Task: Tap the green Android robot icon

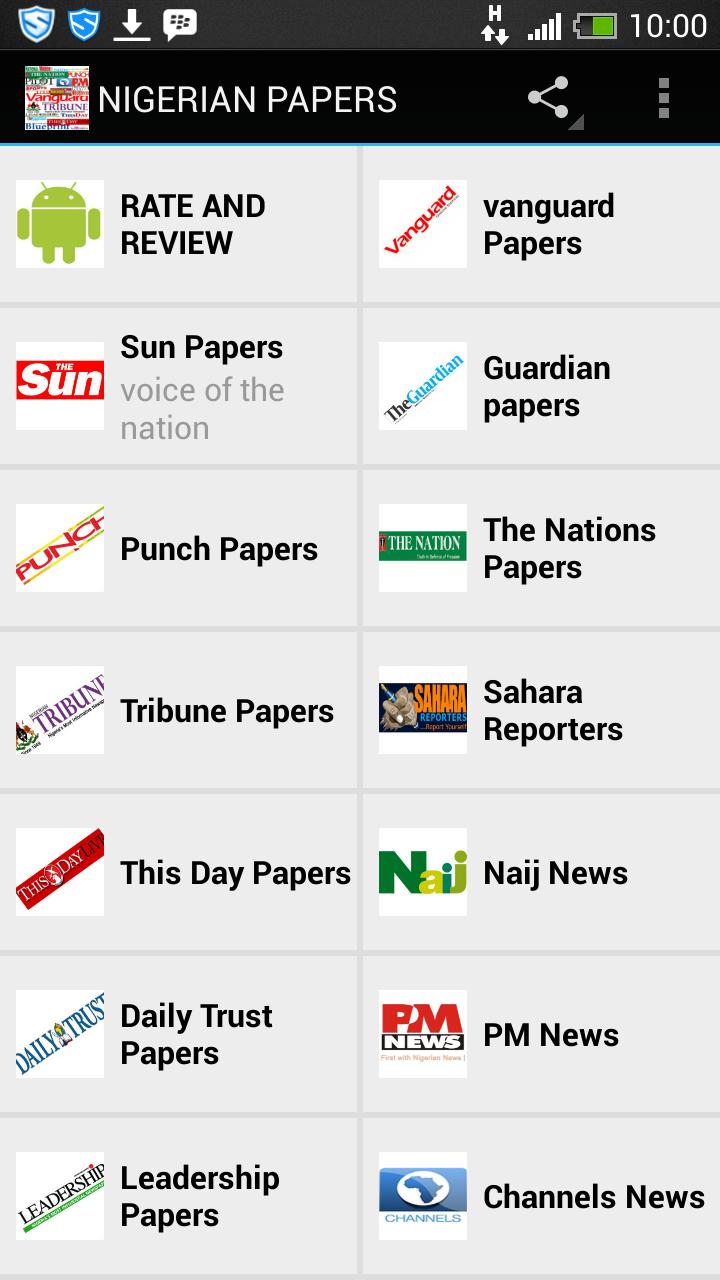Action: click(59, 224)
